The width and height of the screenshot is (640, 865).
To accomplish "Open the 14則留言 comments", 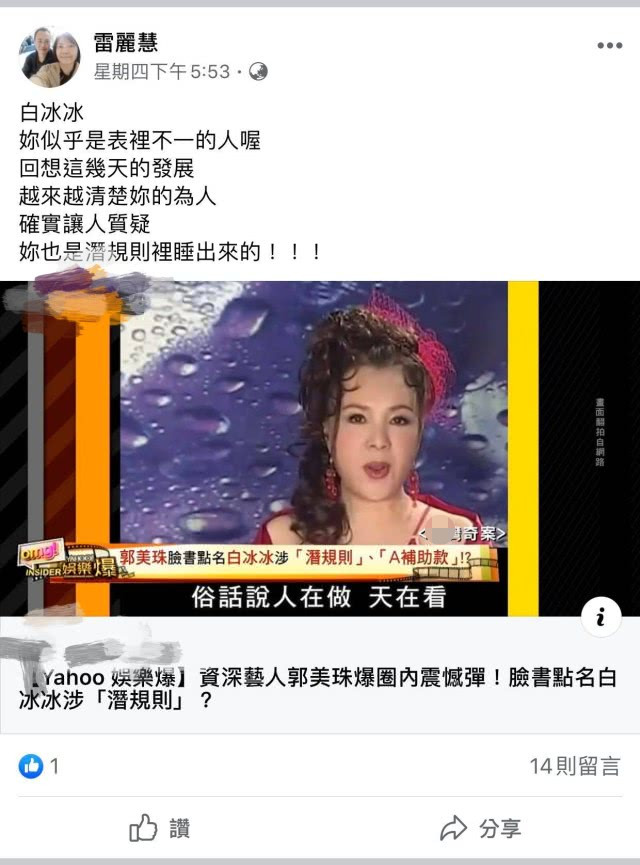I will 574,766.
